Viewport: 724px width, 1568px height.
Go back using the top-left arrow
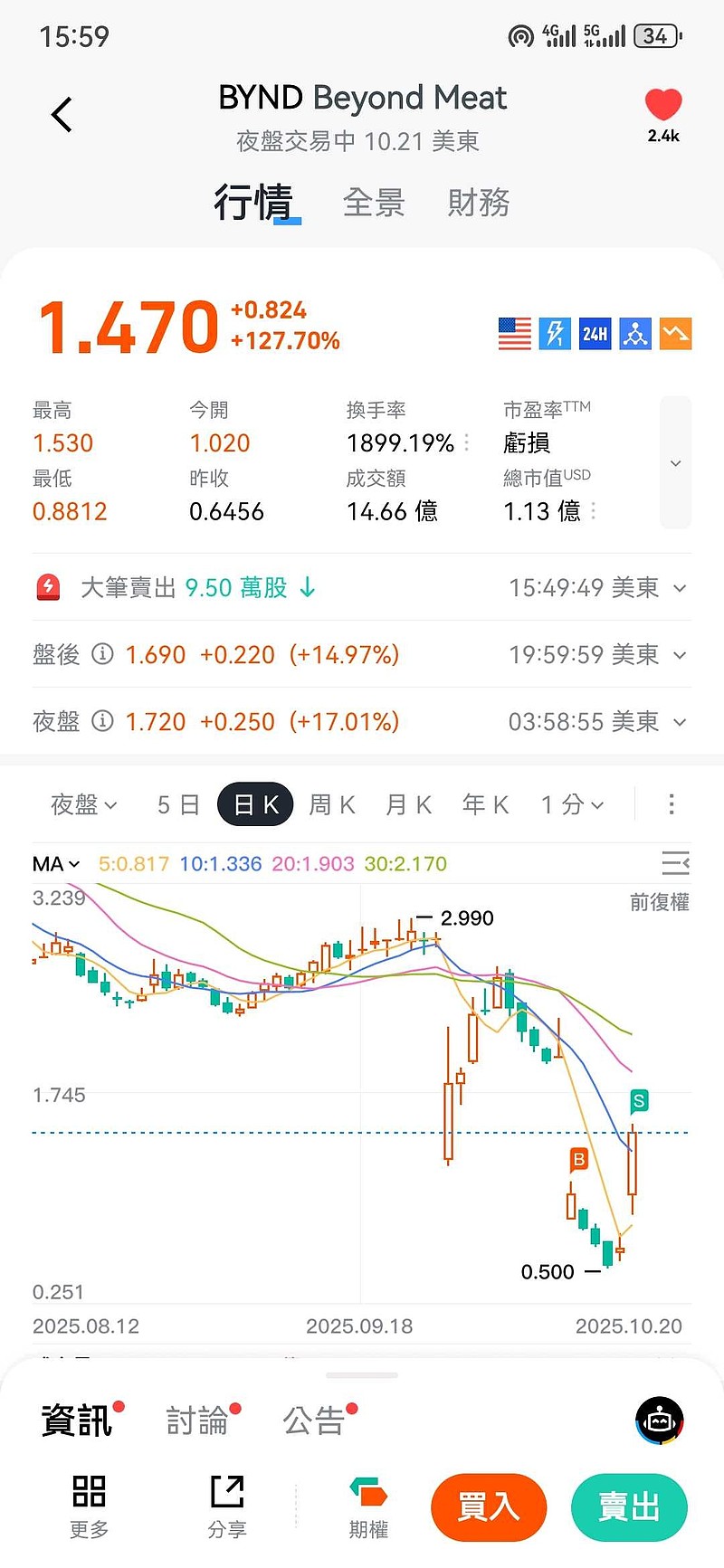(62, 115)
